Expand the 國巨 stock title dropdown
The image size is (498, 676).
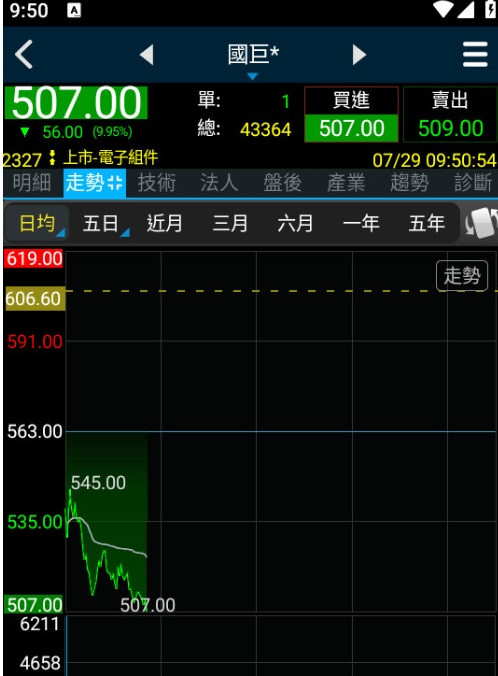click(253, 59)
